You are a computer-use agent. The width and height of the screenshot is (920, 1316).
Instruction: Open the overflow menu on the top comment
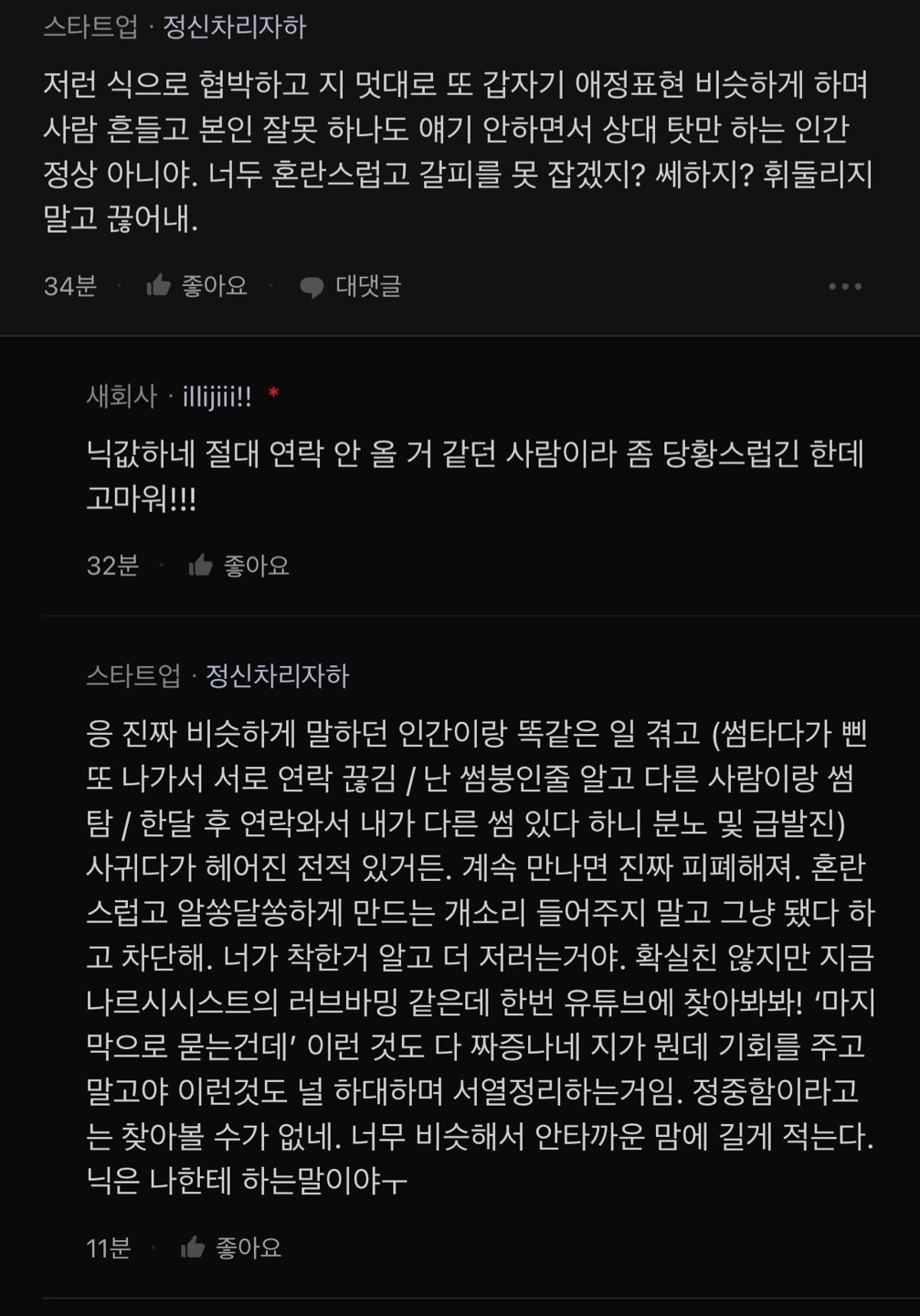[845, 287]
